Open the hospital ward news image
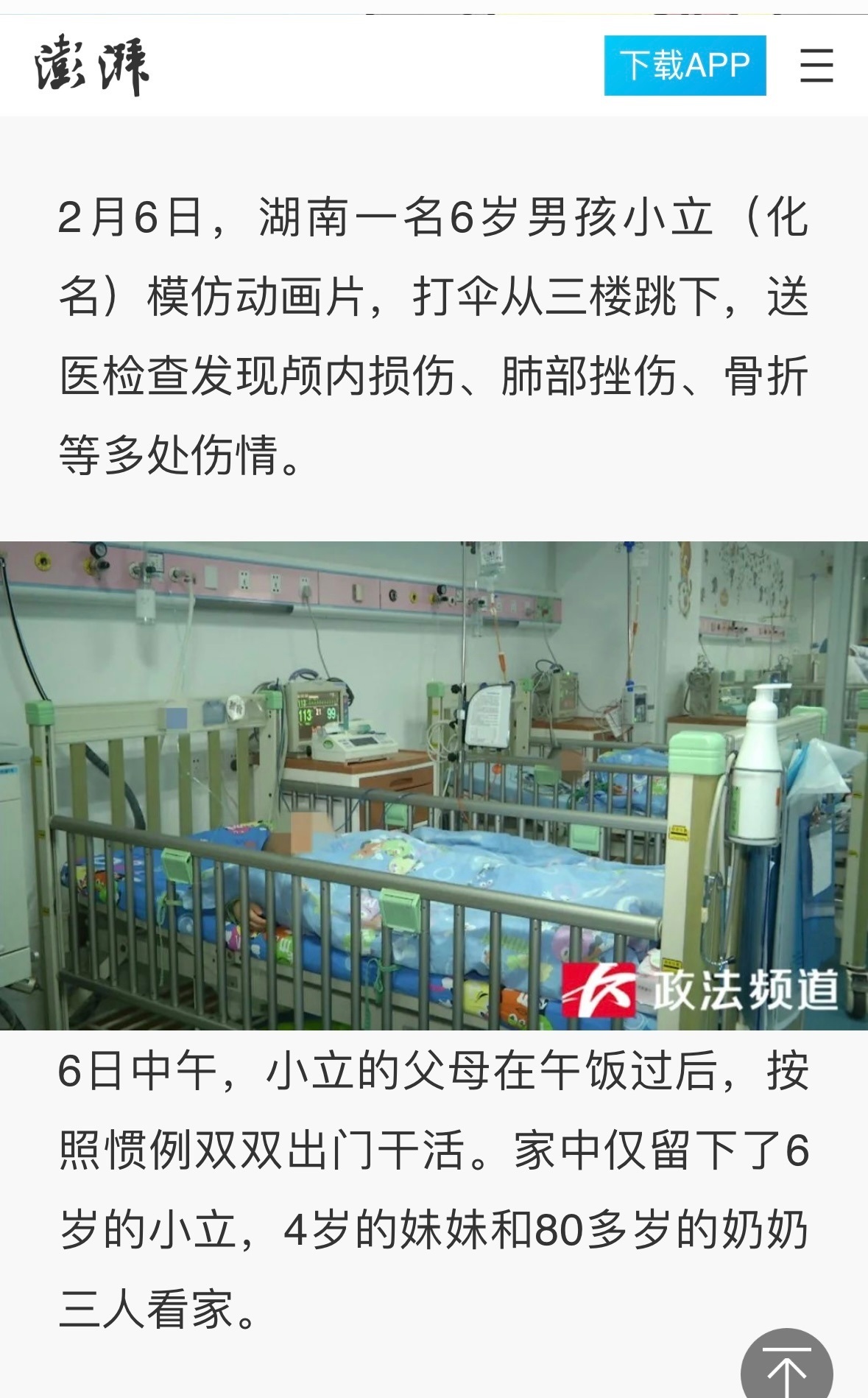This screenshot has width=868, height=1398. point(434,785)
